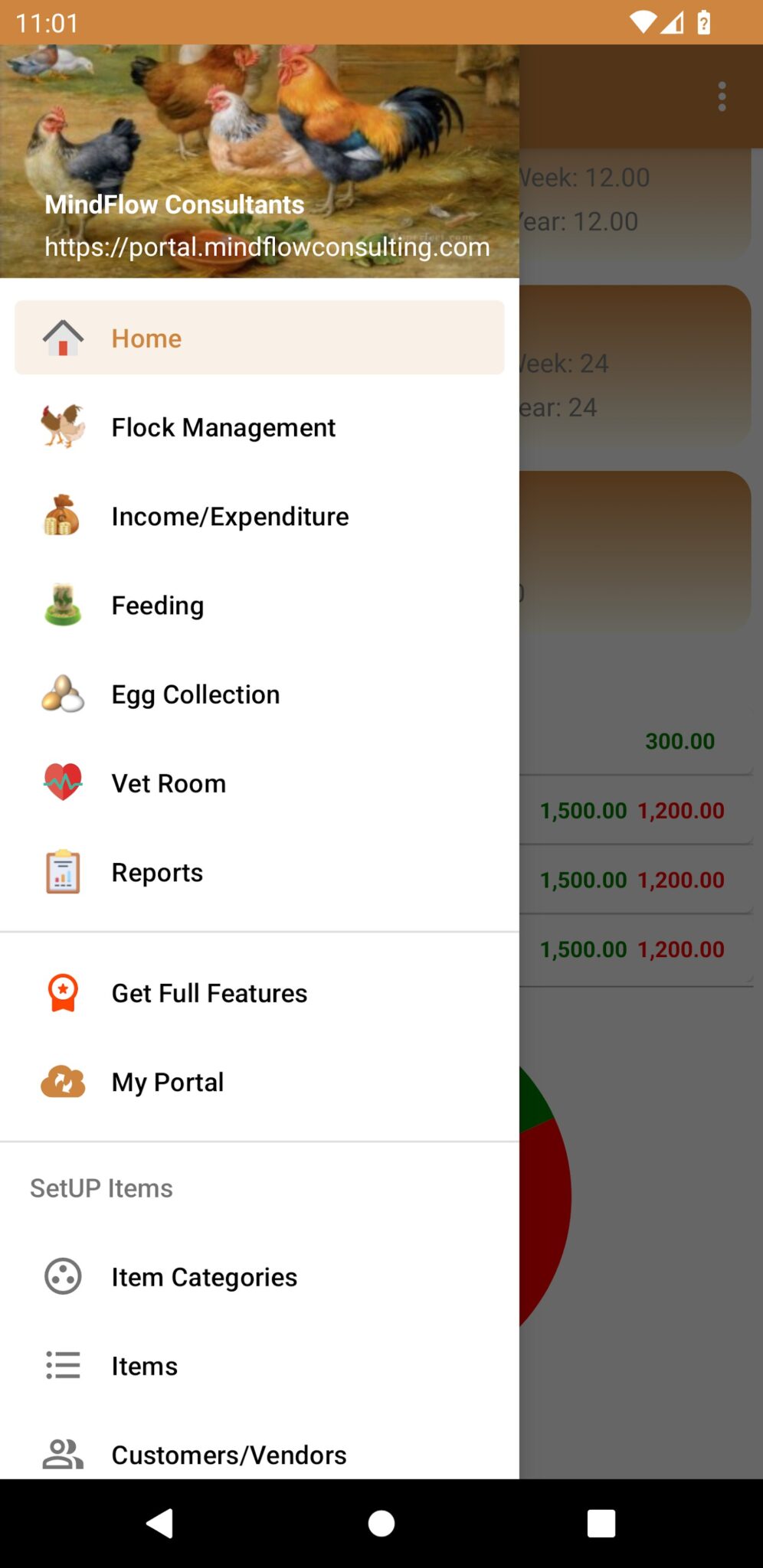Select the Egg Collection eggs icon
The width and height of the screenshot is (763, 1568).
tap(62, 694)
